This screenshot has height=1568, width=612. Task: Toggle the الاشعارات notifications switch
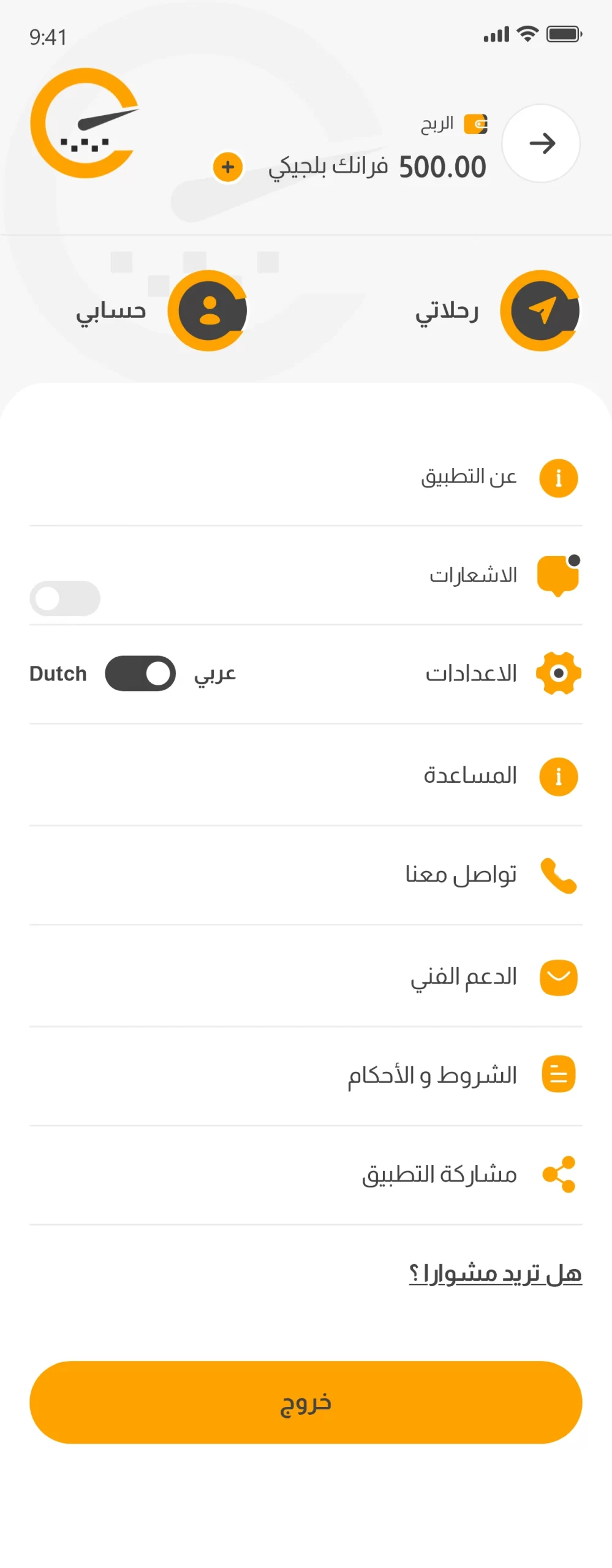pyautogui.click(x=64, y=598)
